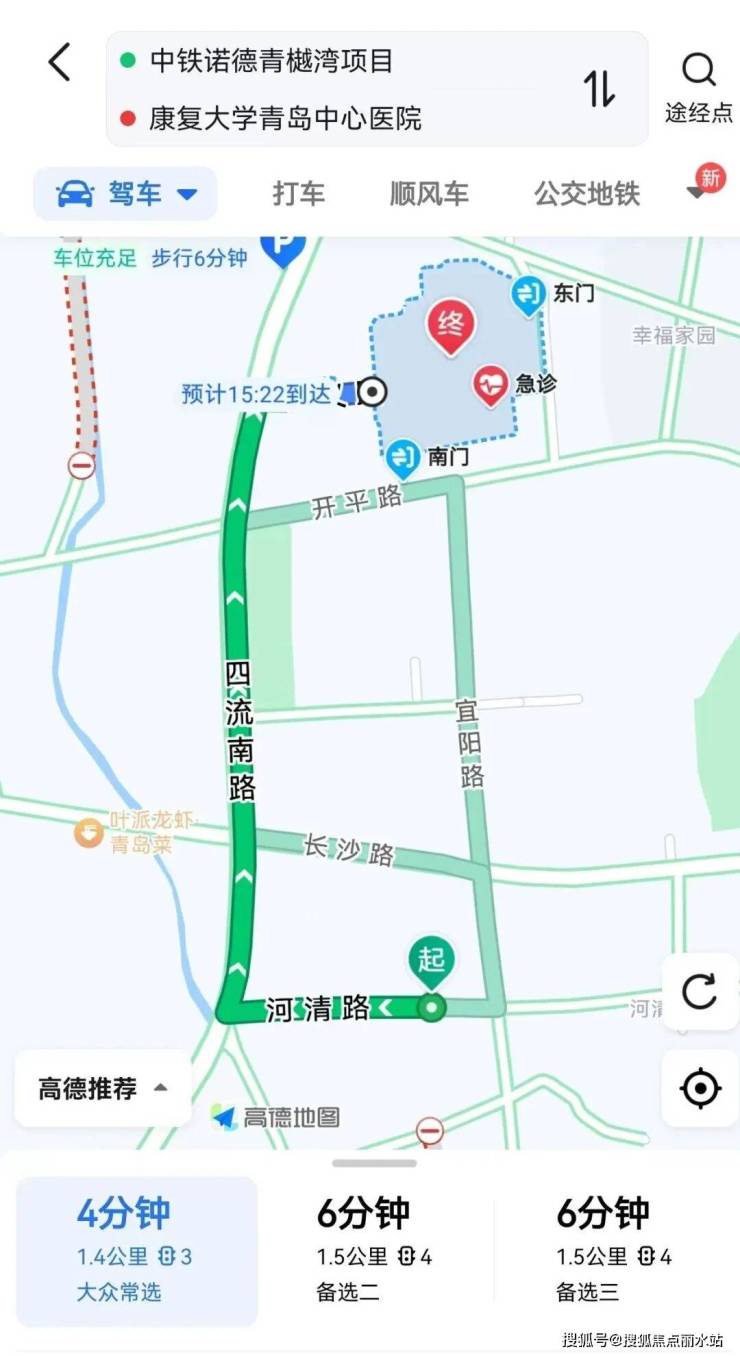Image resolution: width=740 pixels, height=1356 pixels.
Task: Open the 驾车 mode dropdown
Action: pyautogui.click(x=126, y=194)
